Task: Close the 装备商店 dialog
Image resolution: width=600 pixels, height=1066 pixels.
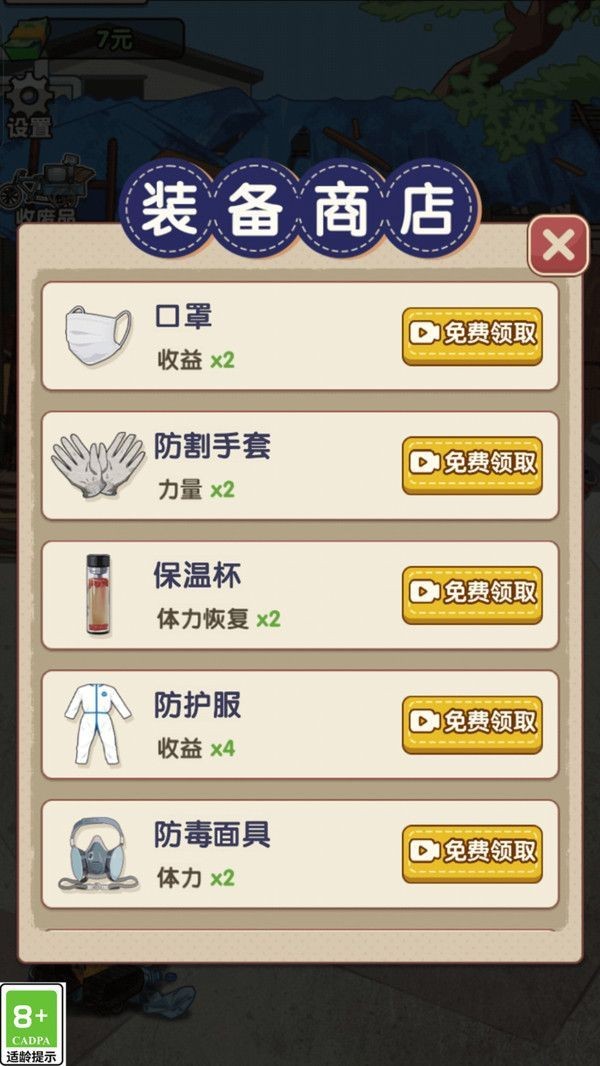Action: [558, 245]
